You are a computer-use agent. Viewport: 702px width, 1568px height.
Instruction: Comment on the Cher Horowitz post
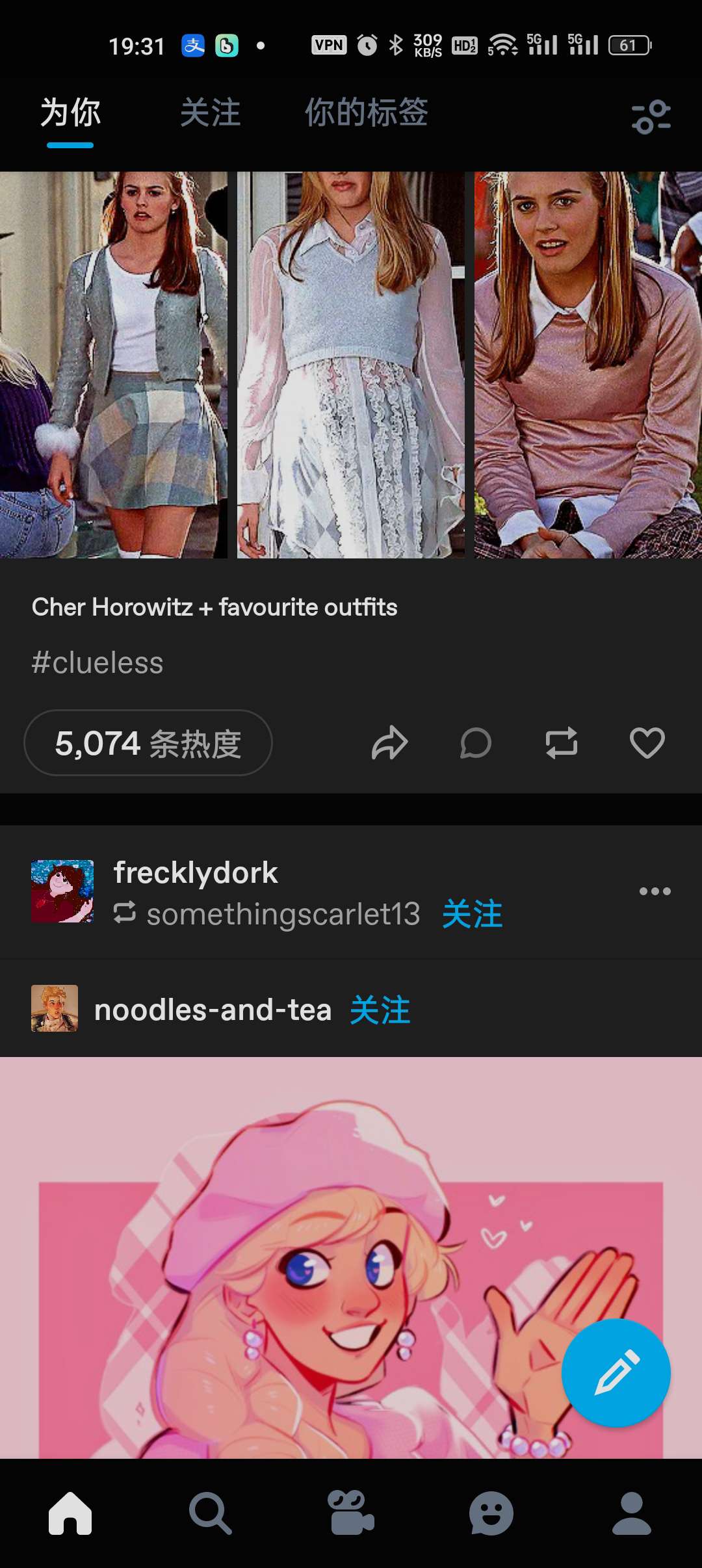pos(475,743)
